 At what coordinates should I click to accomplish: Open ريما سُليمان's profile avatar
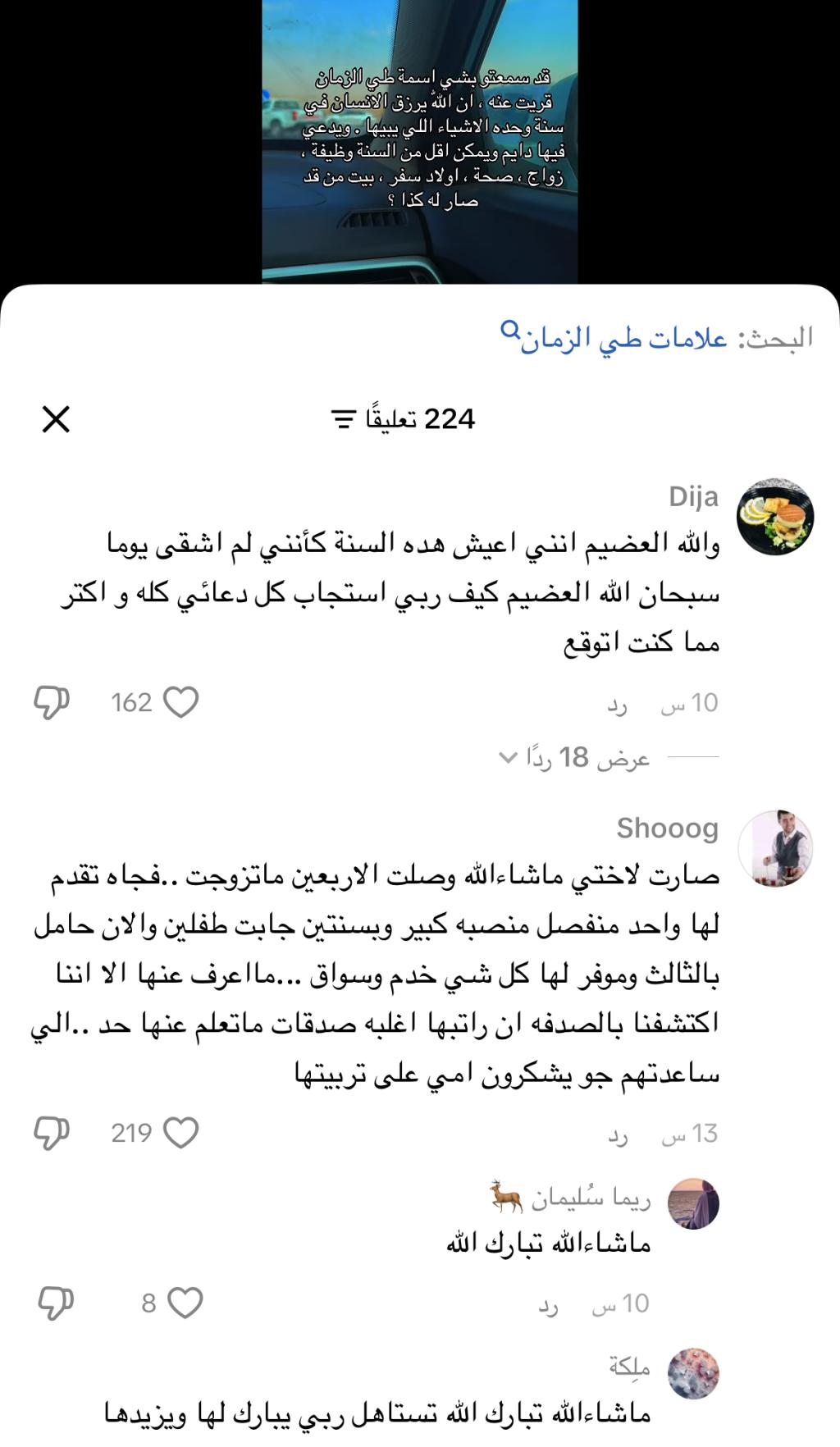coord(694,1204)
